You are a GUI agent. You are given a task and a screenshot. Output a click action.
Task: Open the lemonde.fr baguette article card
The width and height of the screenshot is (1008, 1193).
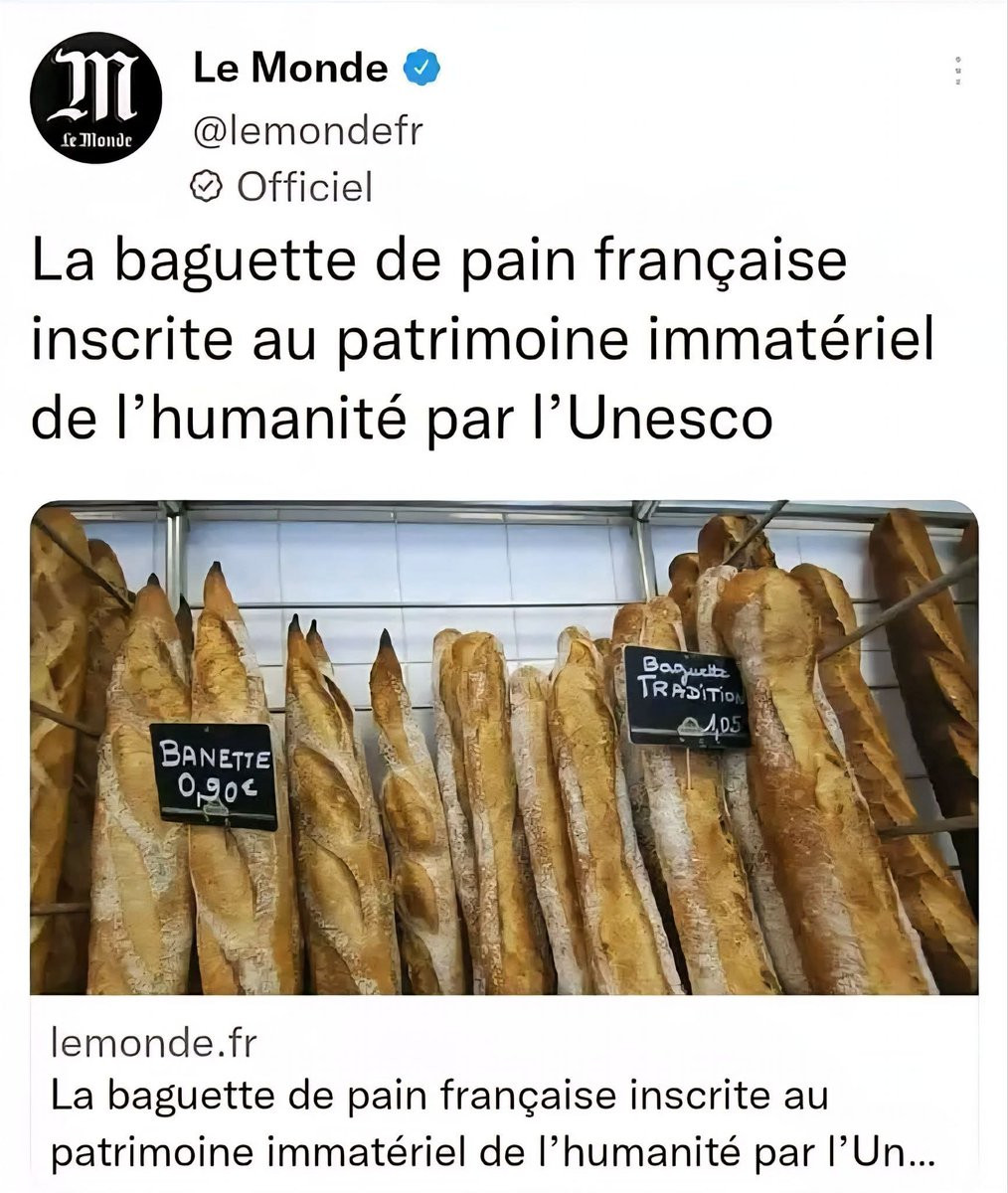click(503, 756)
